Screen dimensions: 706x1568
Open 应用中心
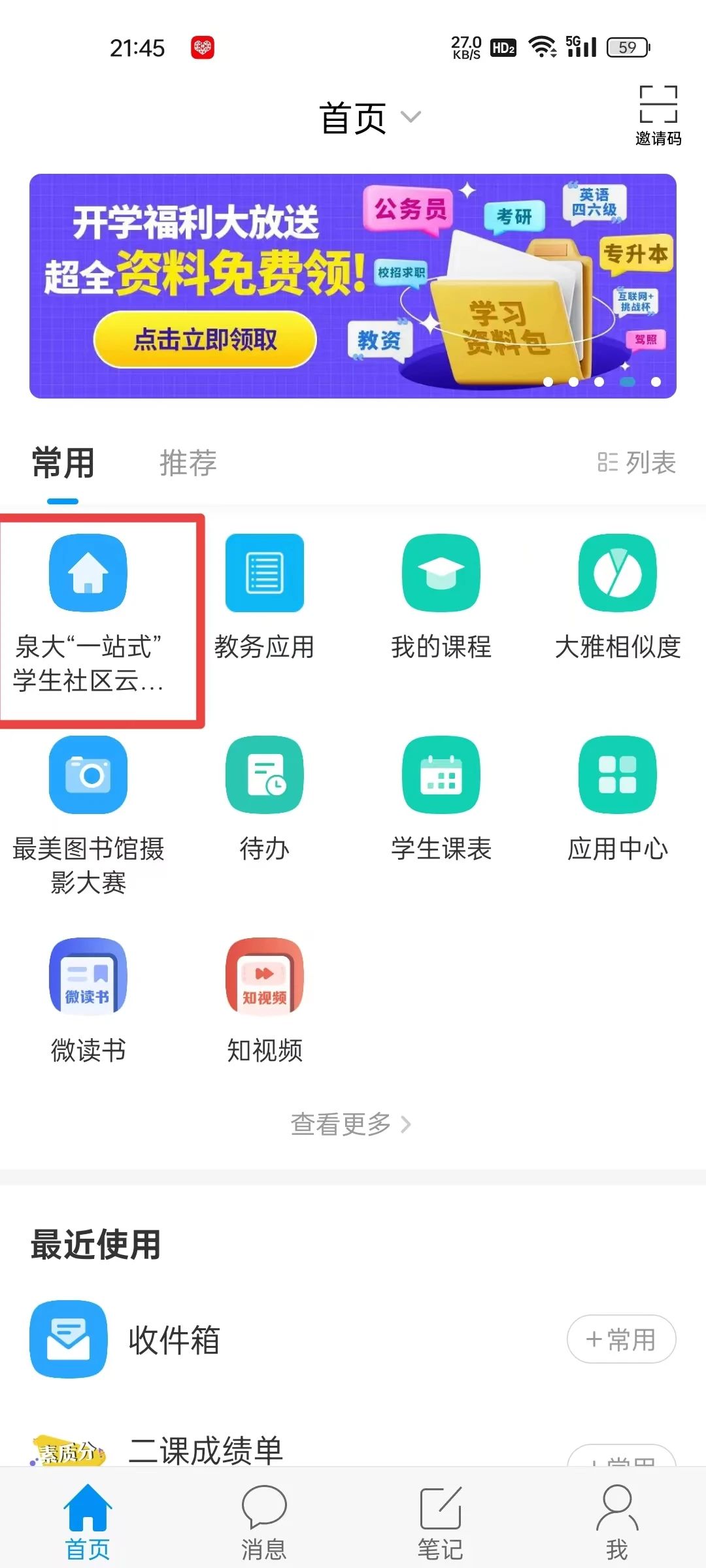(x=618, y=797)
